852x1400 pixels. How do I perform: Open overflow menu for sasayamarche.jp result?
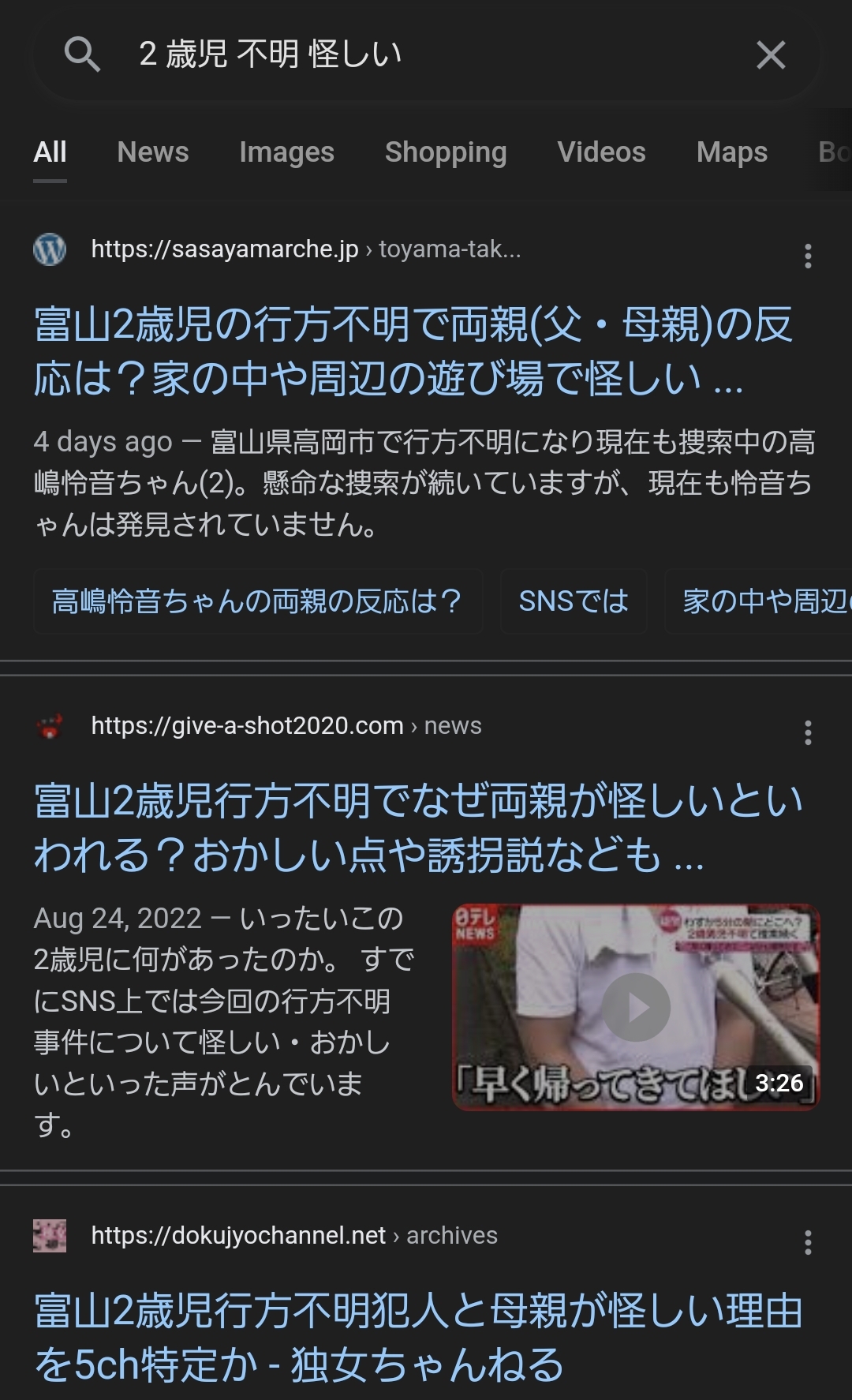(808, 256)
